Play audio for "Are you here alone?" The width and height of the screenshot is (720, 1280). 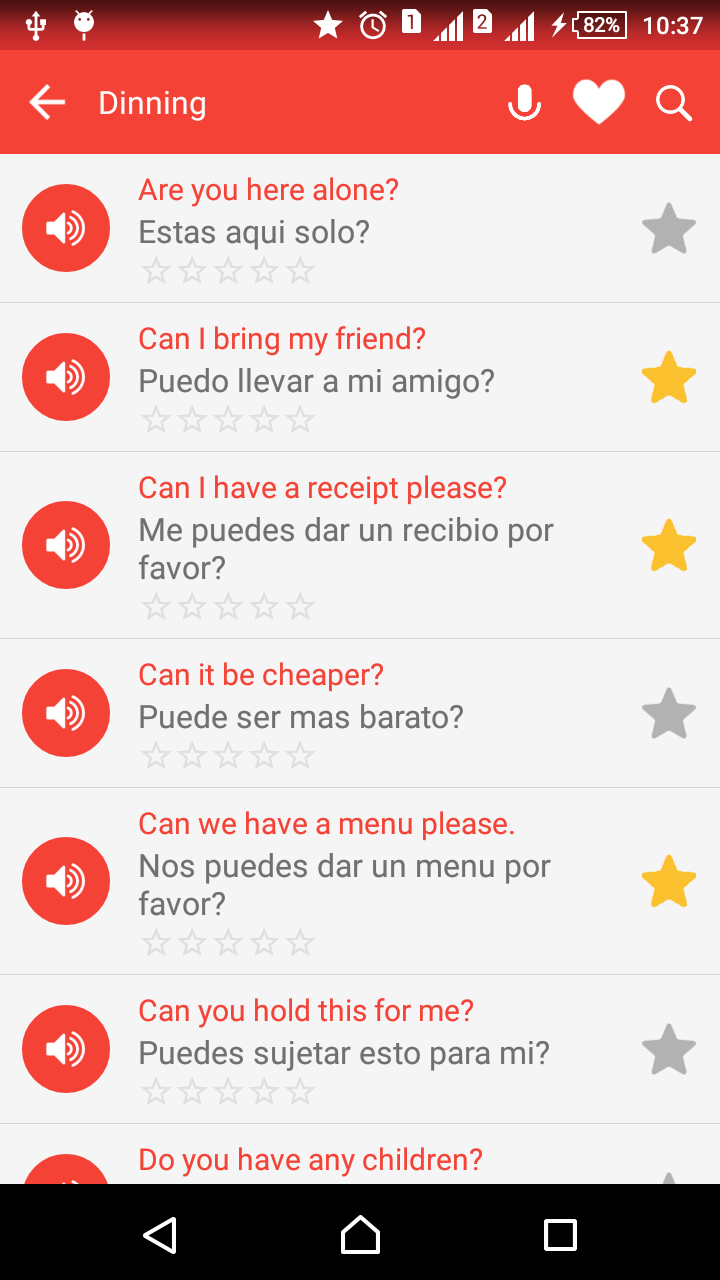pyautogui.click(x=66, y=228)
